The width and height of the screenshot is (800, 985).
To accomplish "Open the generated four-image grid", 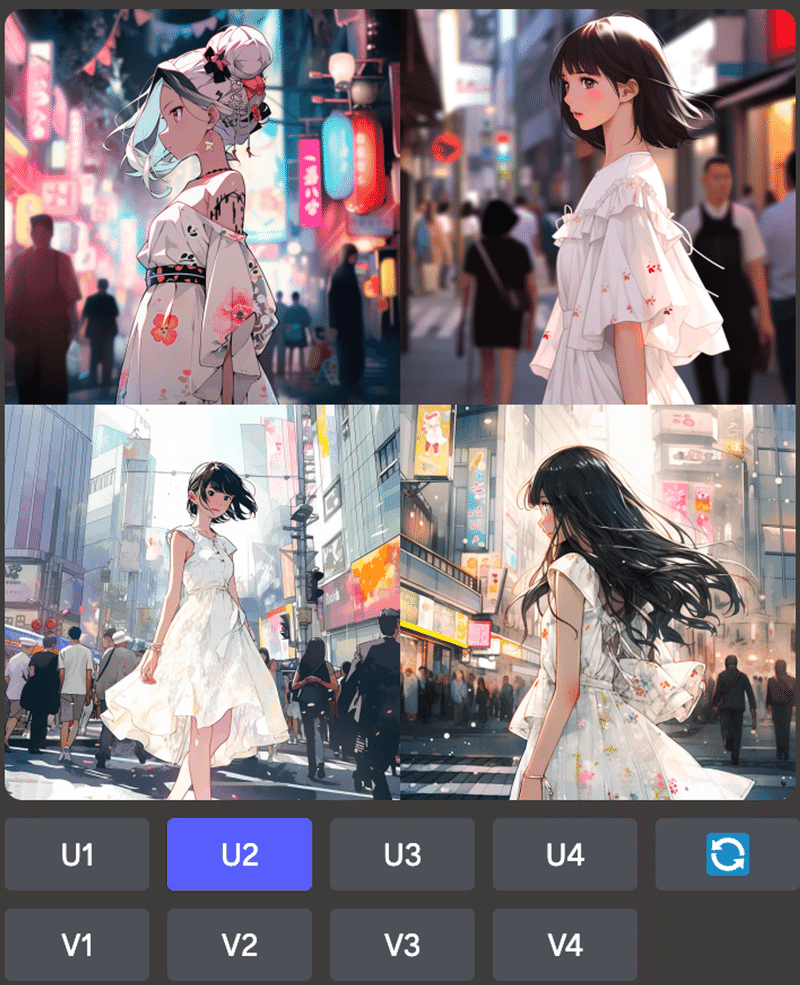I will [x=400, y=404].
